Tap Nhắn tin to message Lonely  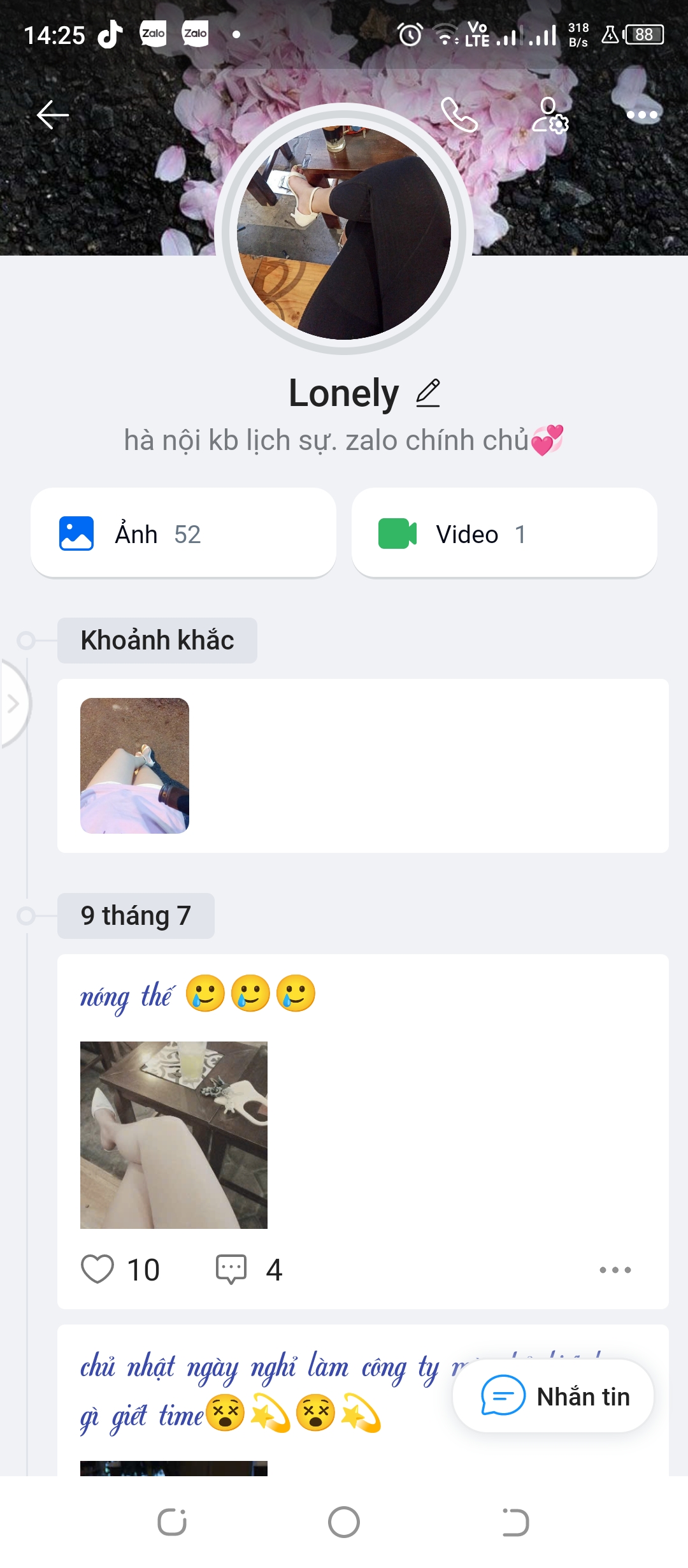pos(553,1397)
